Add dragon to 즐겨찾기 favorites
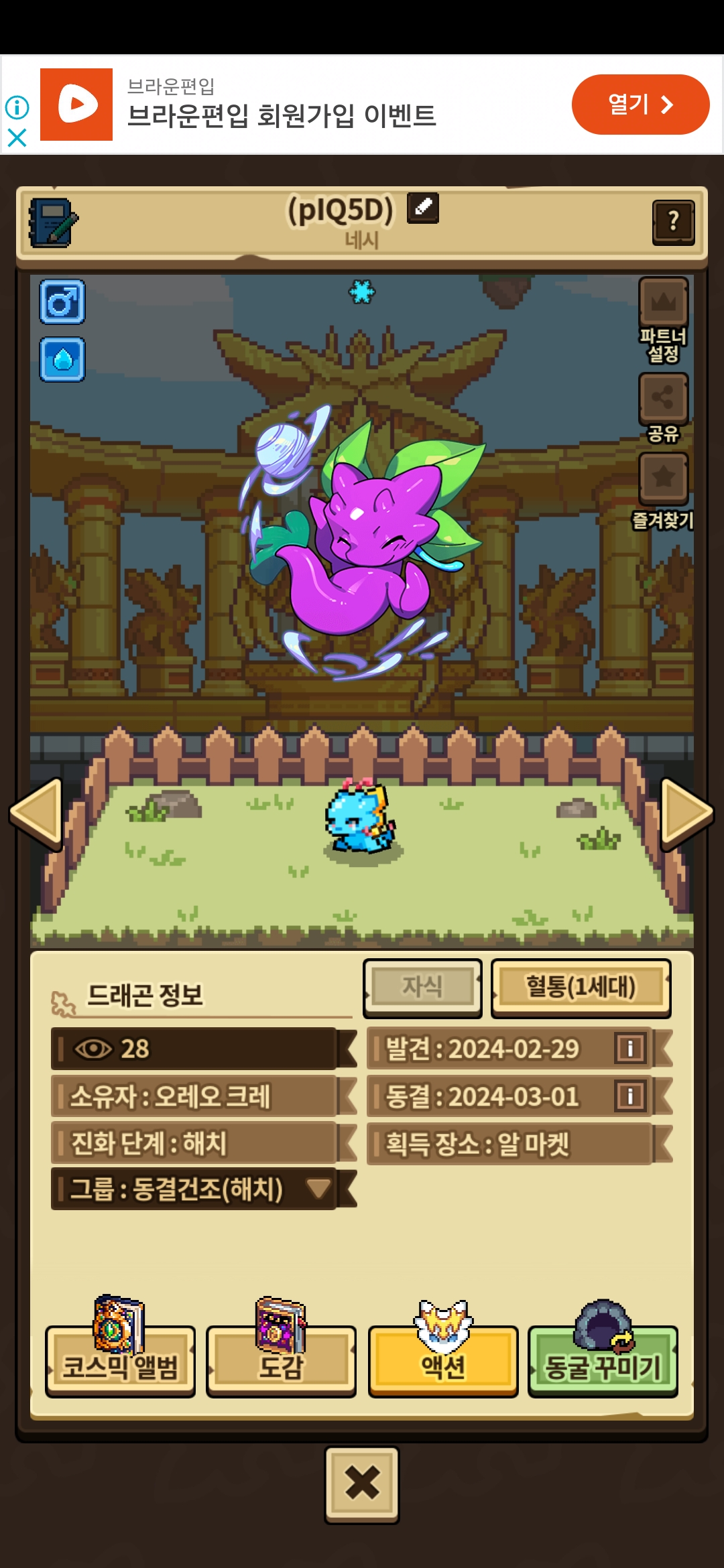The image size is (724, 1568). (x=663, y=478)
